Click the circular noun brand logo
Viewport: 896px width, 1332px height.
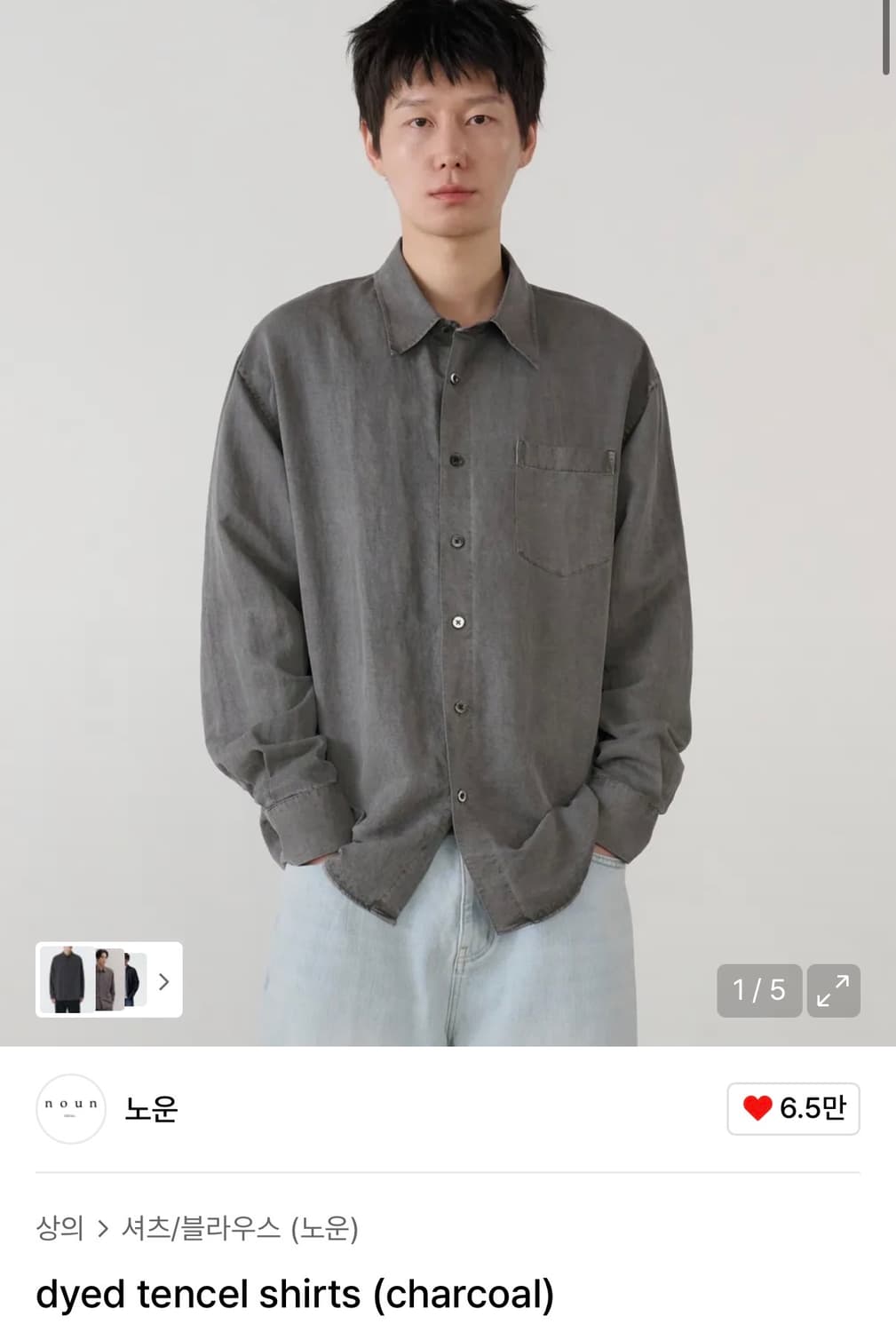[71, 1109]
